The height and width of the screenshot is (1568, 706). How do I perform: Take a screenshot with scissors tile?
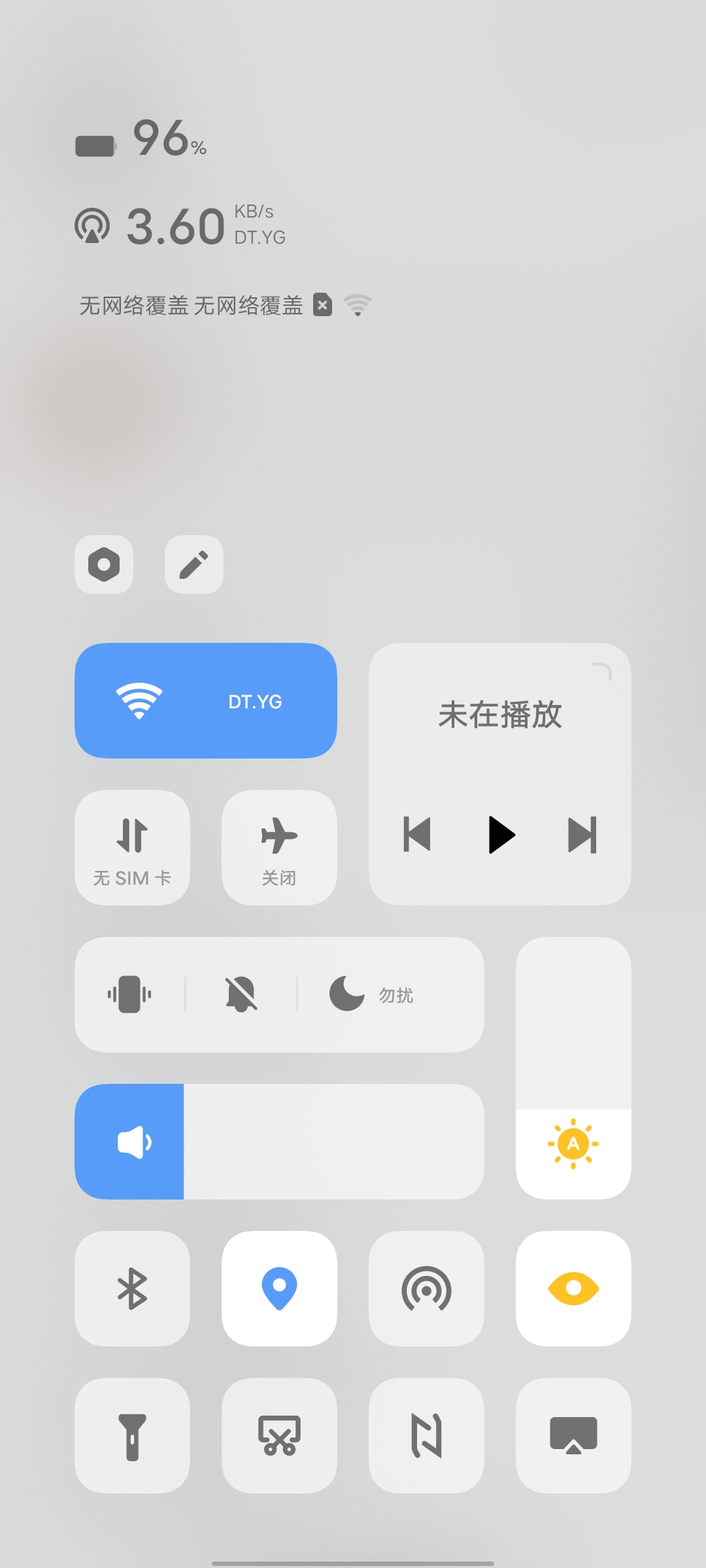[x=279, y=1435]
